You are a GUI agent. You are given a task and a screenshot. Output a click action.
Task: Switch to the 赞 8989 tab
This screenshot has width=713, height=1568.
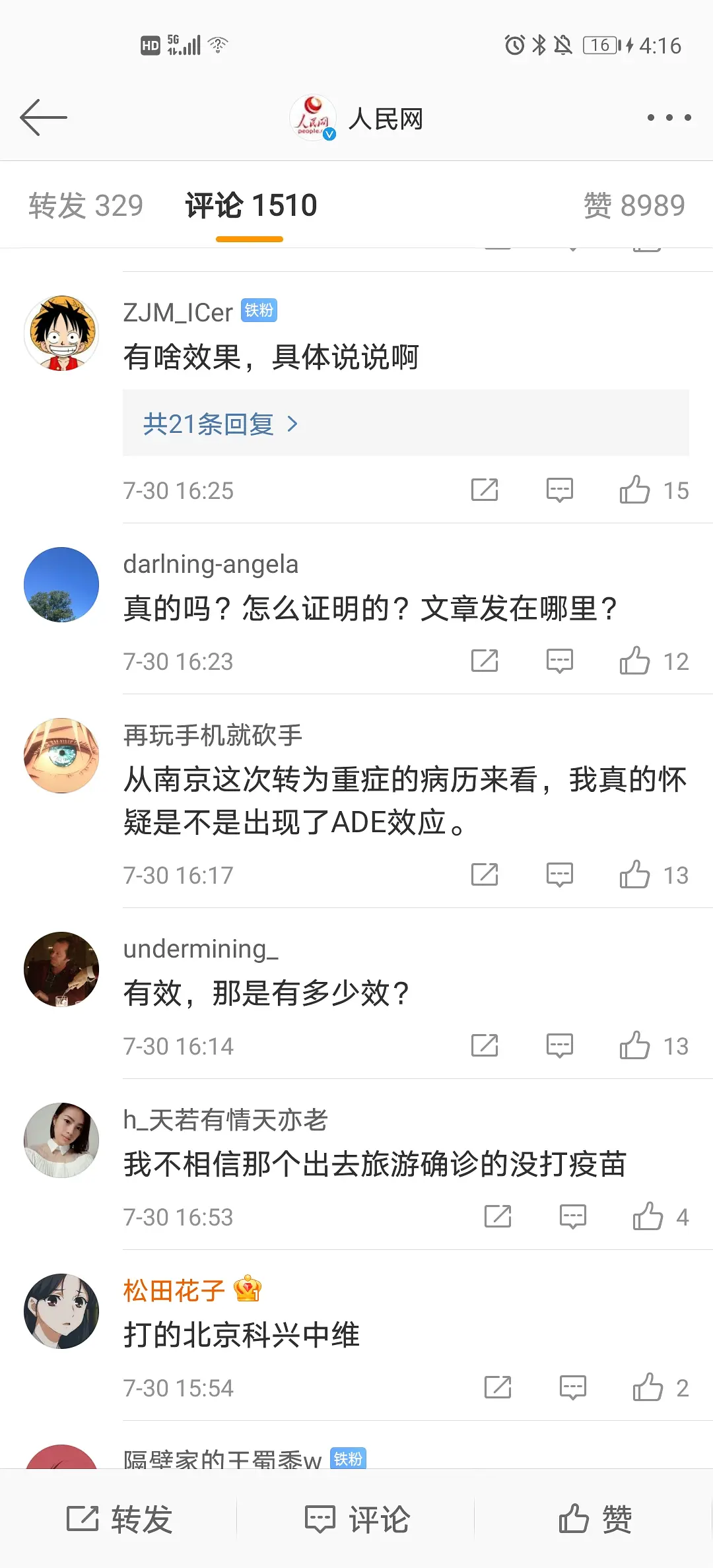[x=634, y=205]
